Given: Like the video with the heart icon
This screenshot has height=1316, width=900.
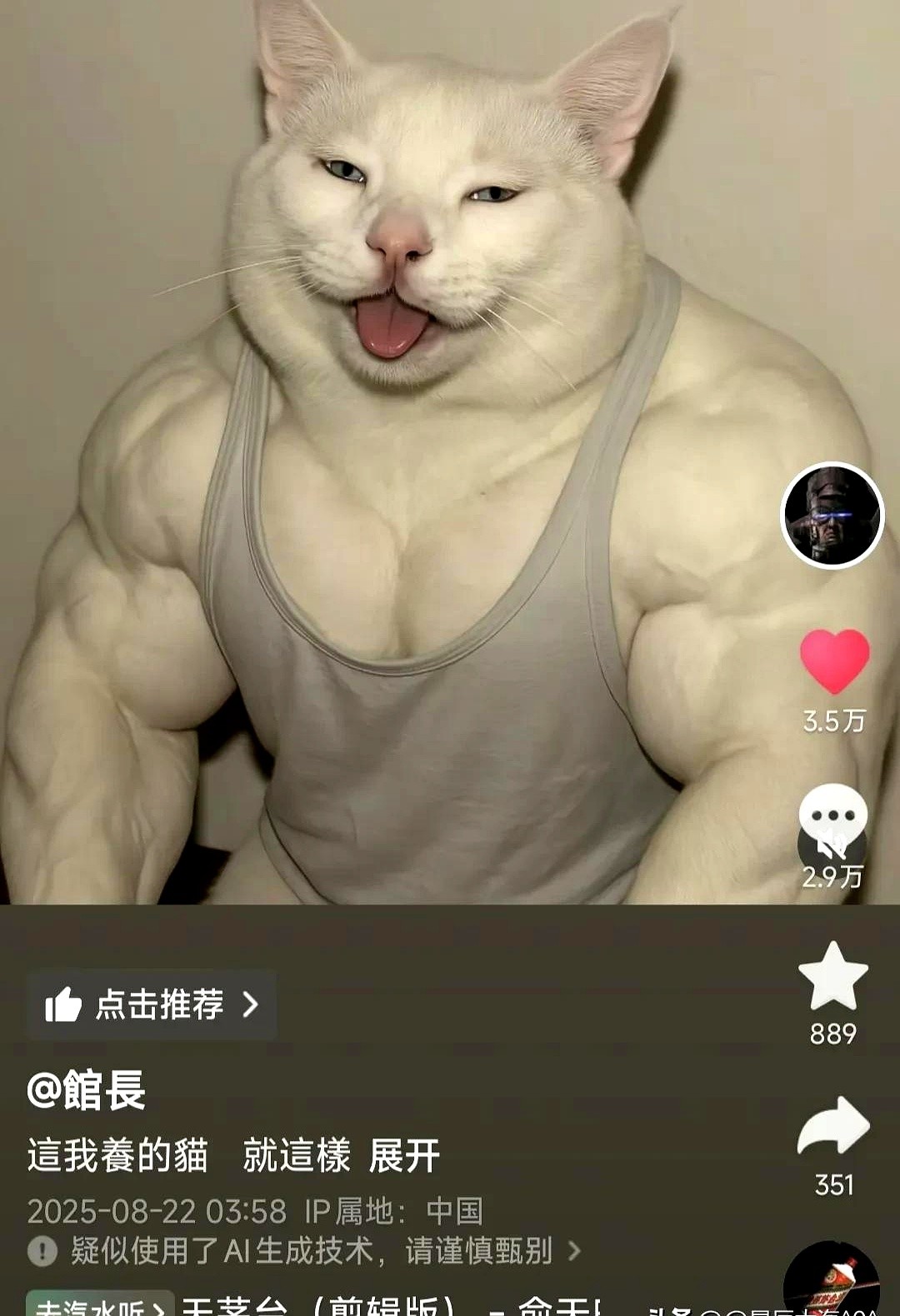Looking at the screenshot, I should pos(834,662).
